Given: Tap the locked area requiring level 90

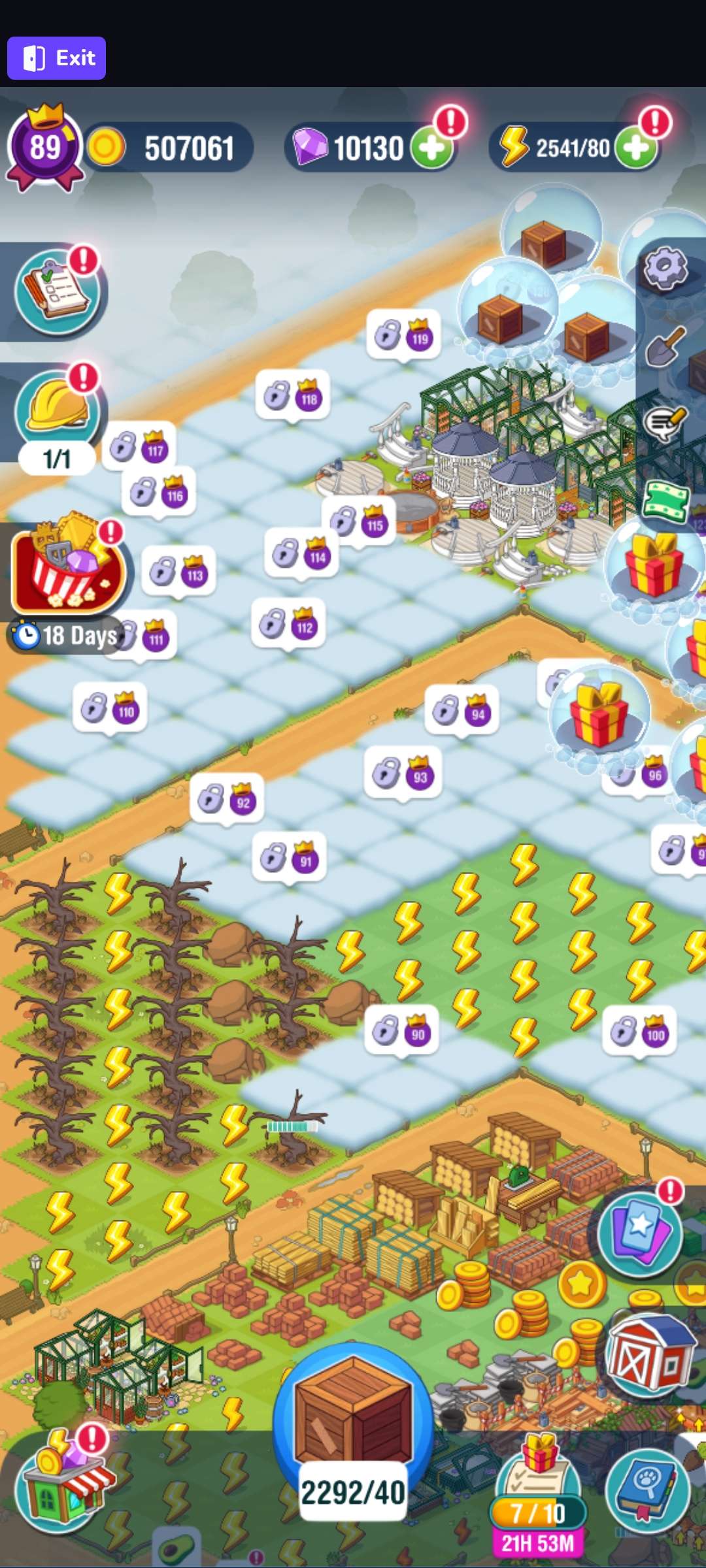Looking at the screenshot, I should [x=401, y=1030].
